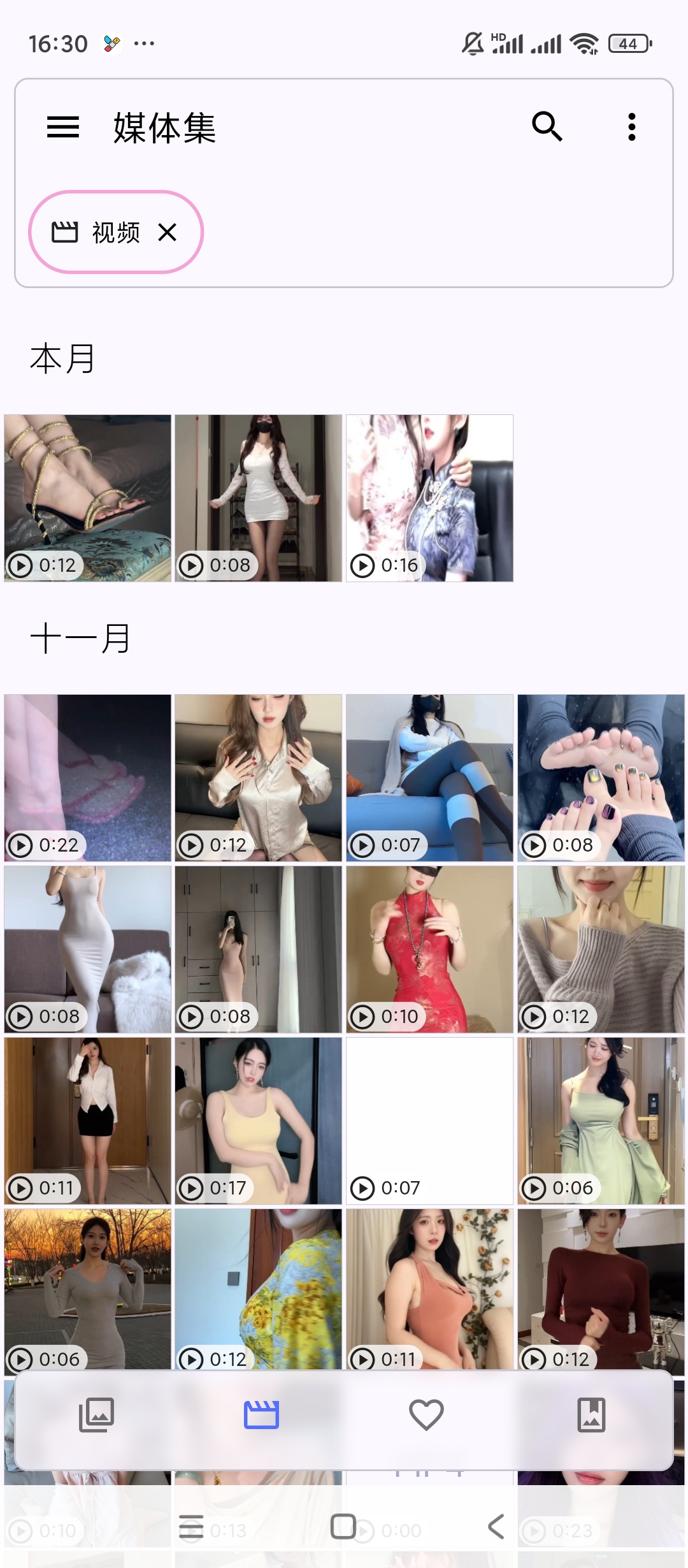
Task: Return to the home screen
Action: point(343,1527)
